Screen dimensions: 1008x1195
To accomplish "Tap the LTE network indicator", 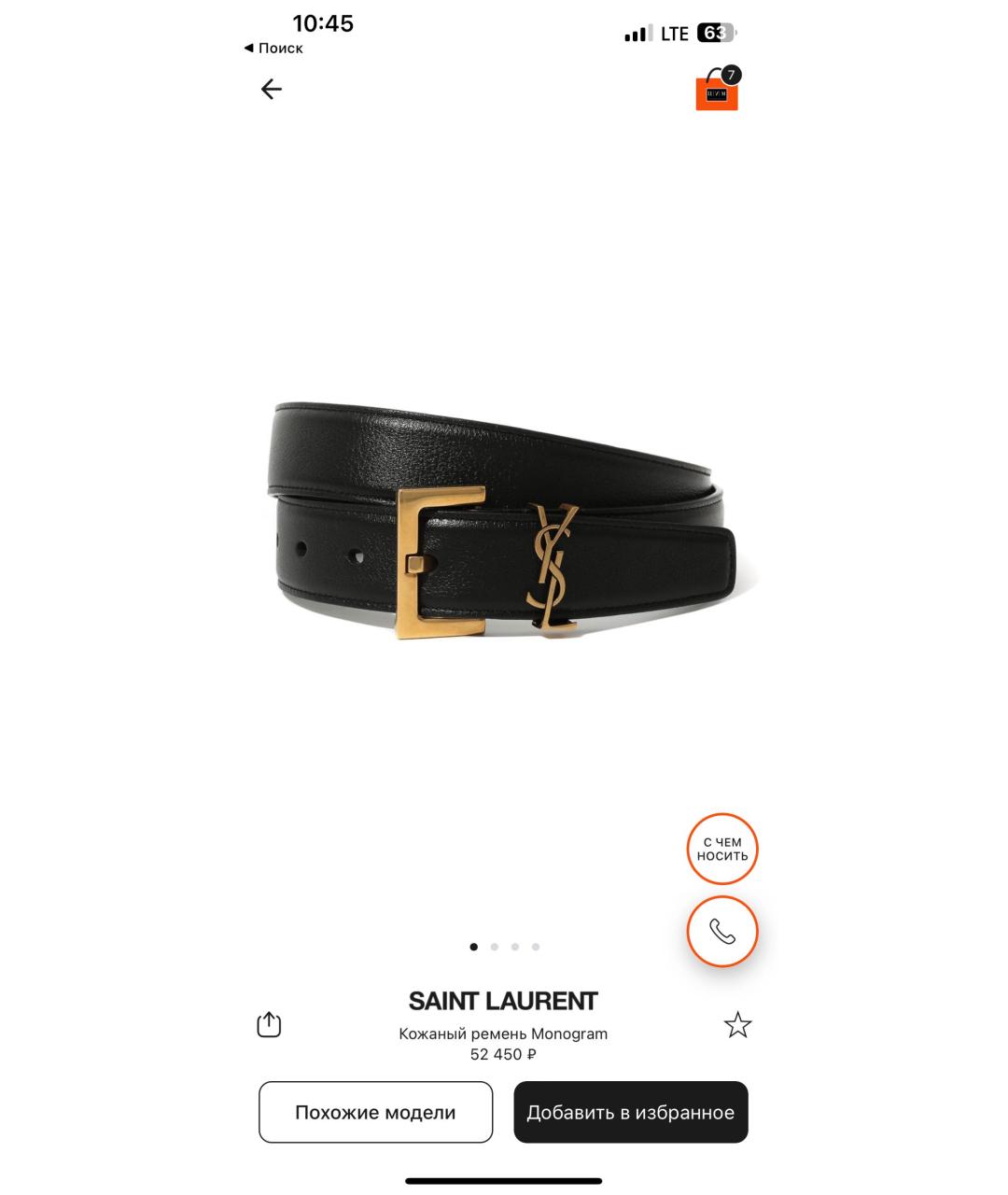I will 674,33.
